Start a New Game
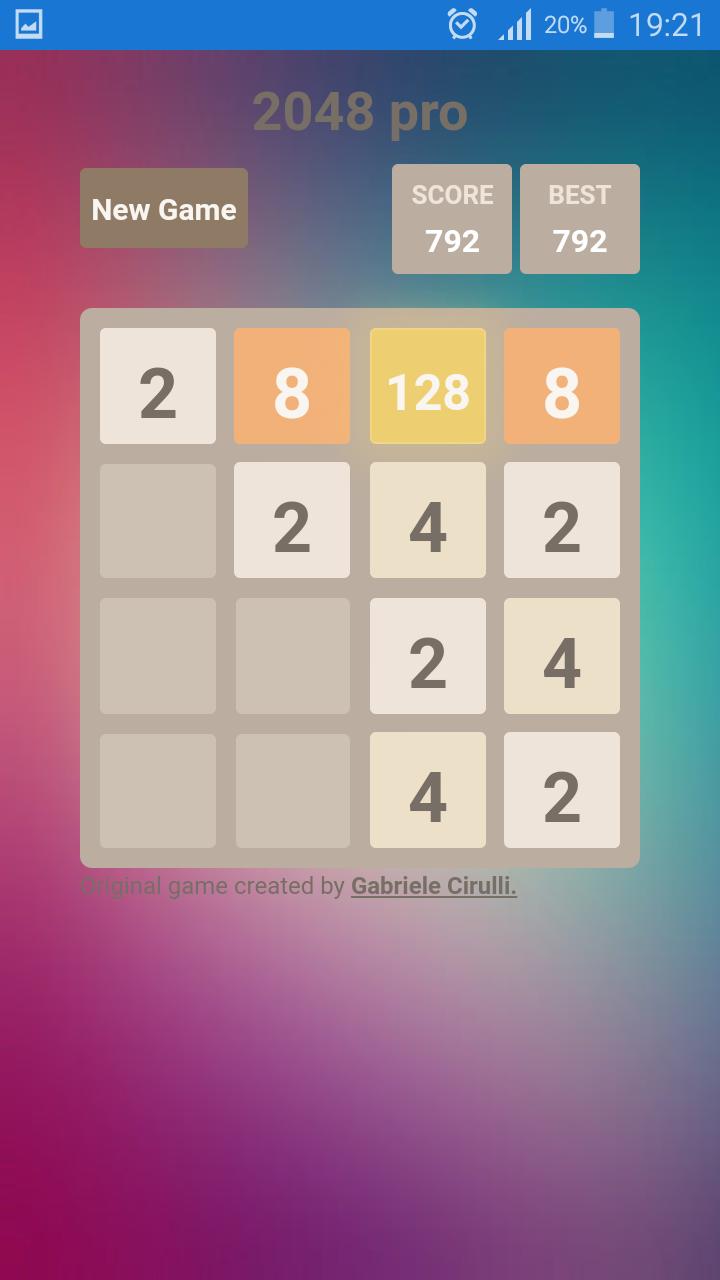This screenshot has width=720, height=1280. point(164,209)
